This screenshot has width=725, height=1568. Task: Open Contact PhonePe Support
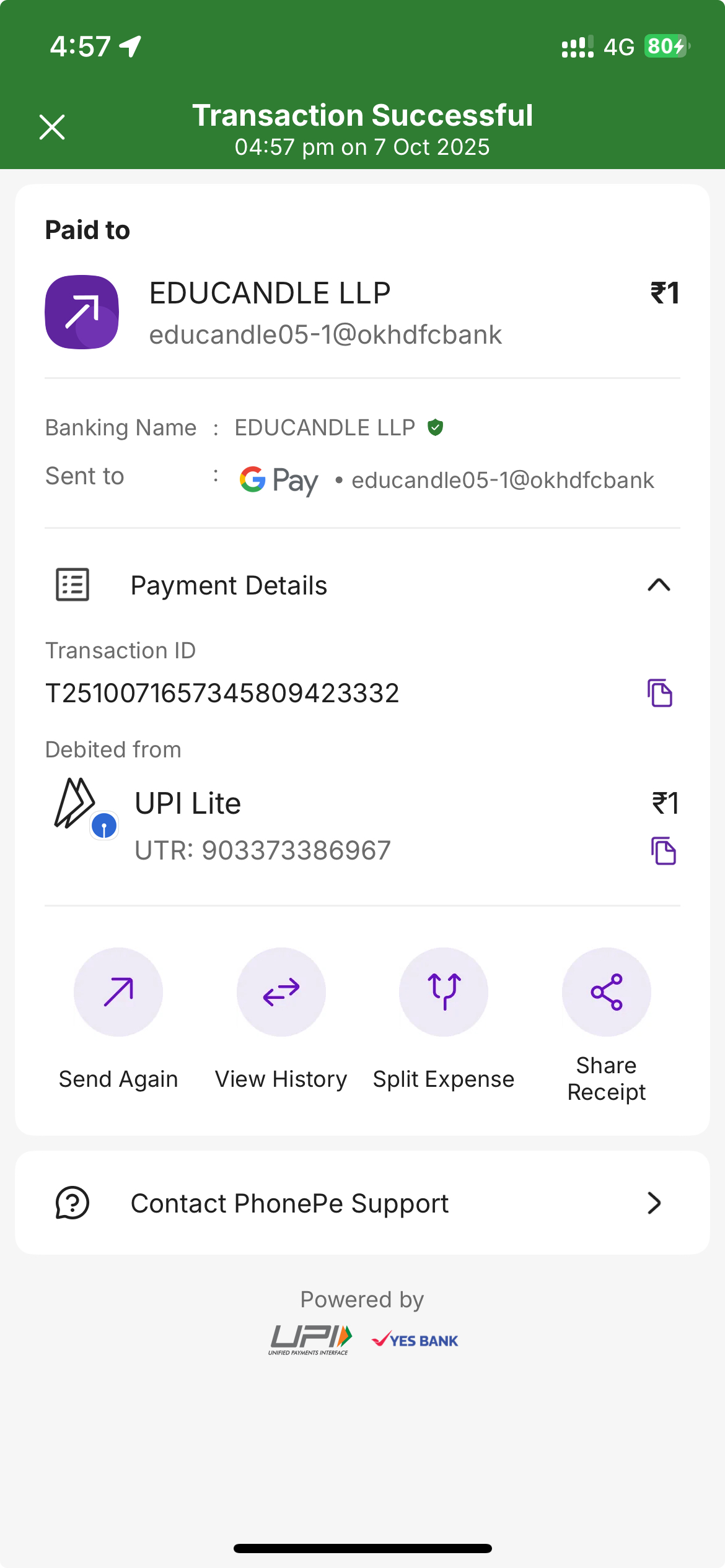click(x=362, y=1203)
